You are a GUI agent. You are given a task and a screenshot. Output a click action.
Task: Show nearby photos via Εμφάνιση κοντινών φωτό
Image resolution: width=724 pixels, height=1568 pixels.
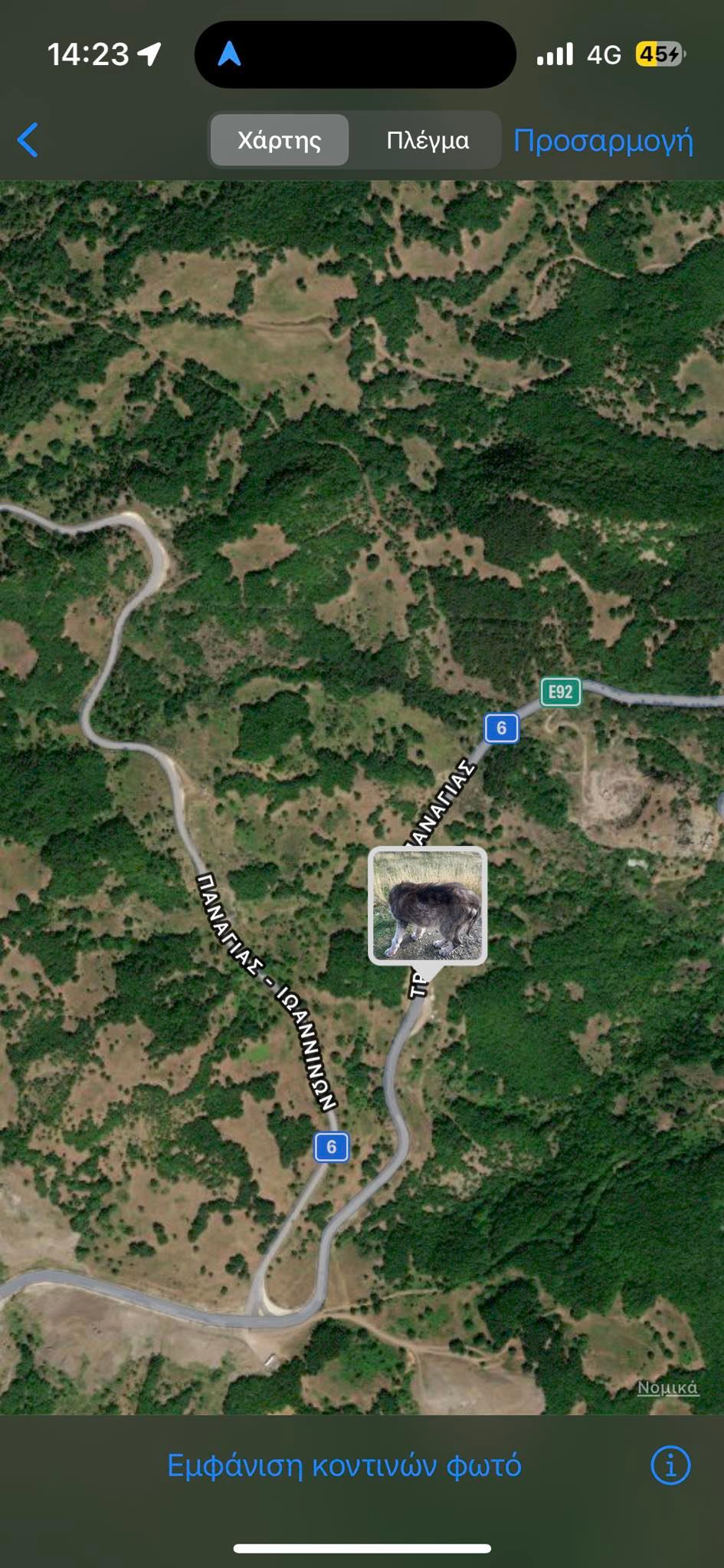[x=344, y=1465]
